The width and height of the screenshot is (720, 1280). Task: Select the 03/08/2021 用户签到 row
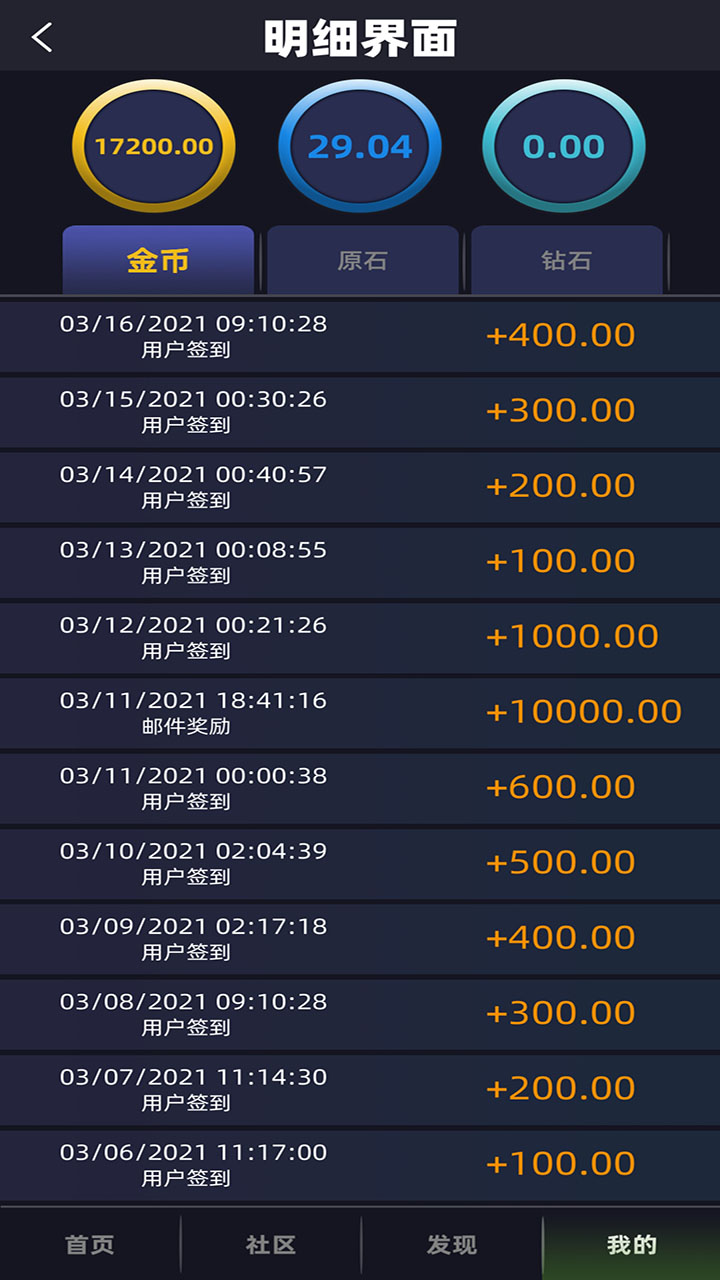(x=360, y=1013)
